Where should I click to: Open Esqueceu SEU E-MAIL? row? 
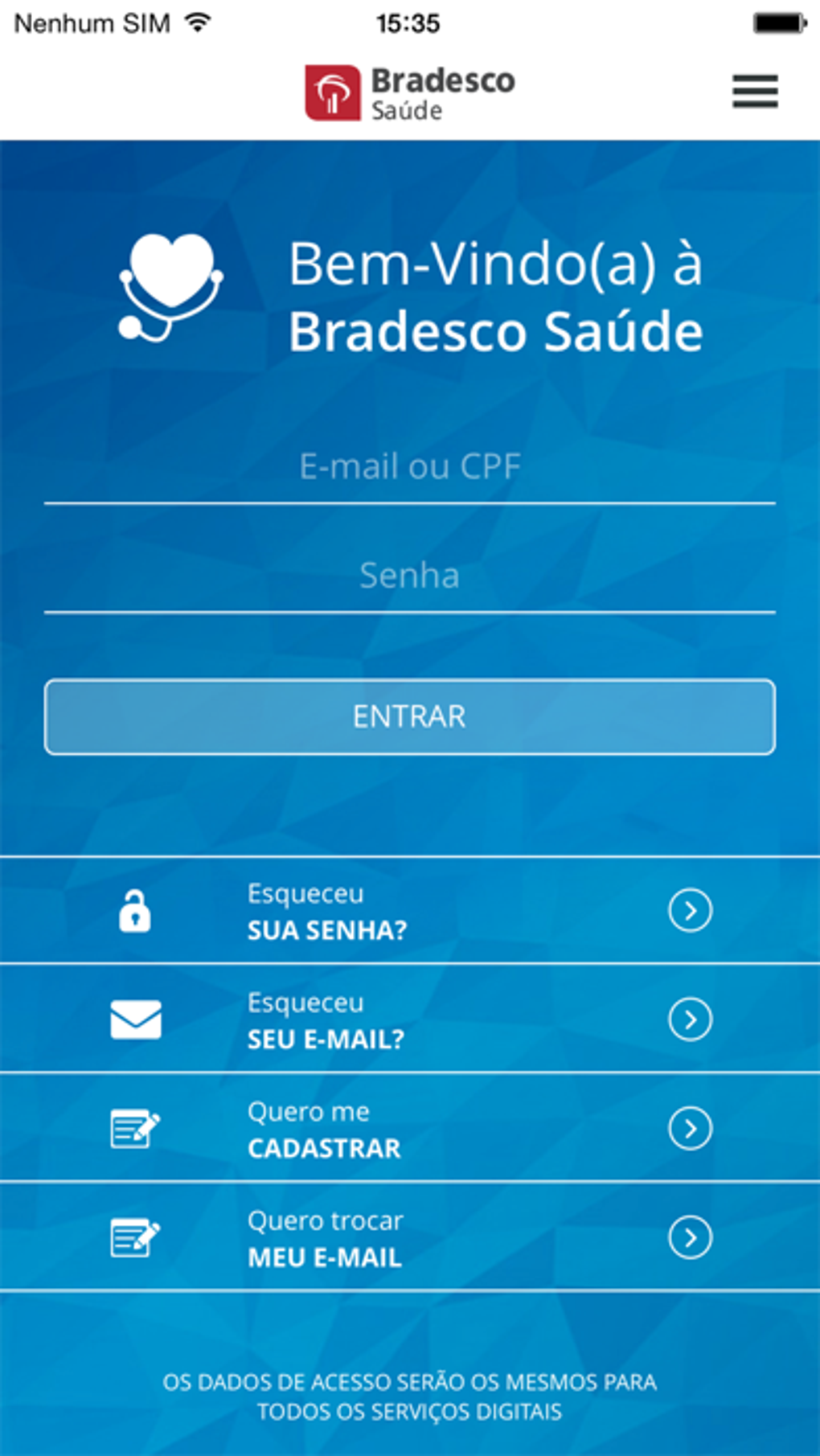409,1019
